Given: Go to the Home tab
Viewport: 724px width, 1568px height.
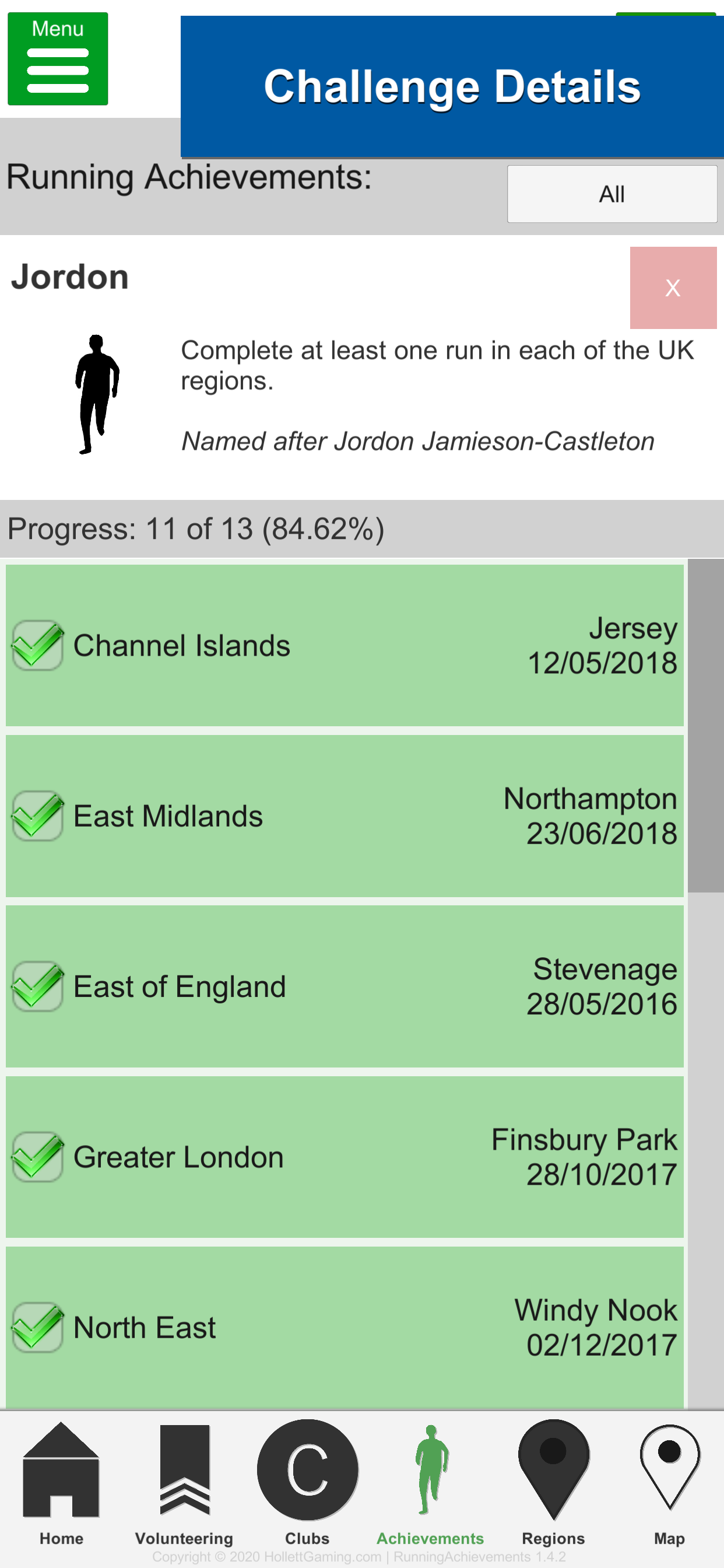Looking at the screenshot, I should pos(61,1484).
